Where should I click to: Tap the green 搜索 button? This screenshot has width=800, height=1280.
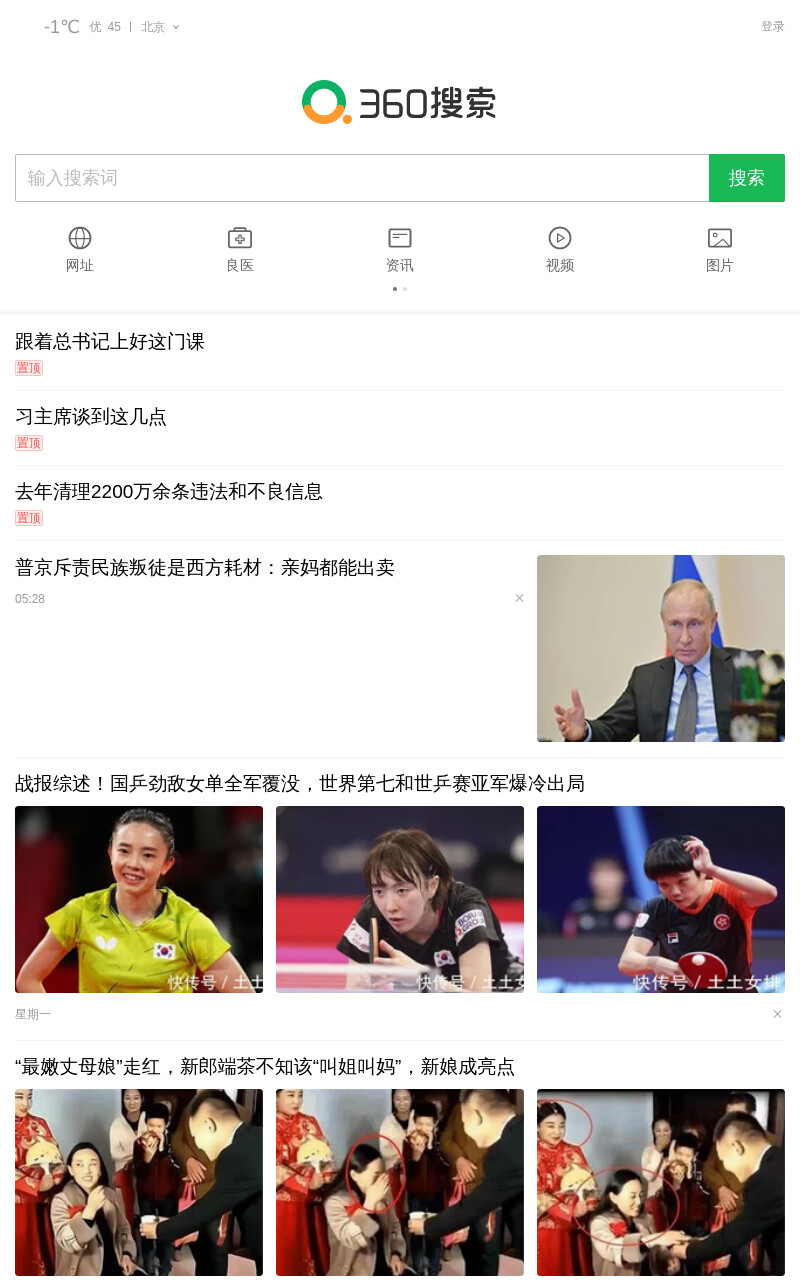747,178
